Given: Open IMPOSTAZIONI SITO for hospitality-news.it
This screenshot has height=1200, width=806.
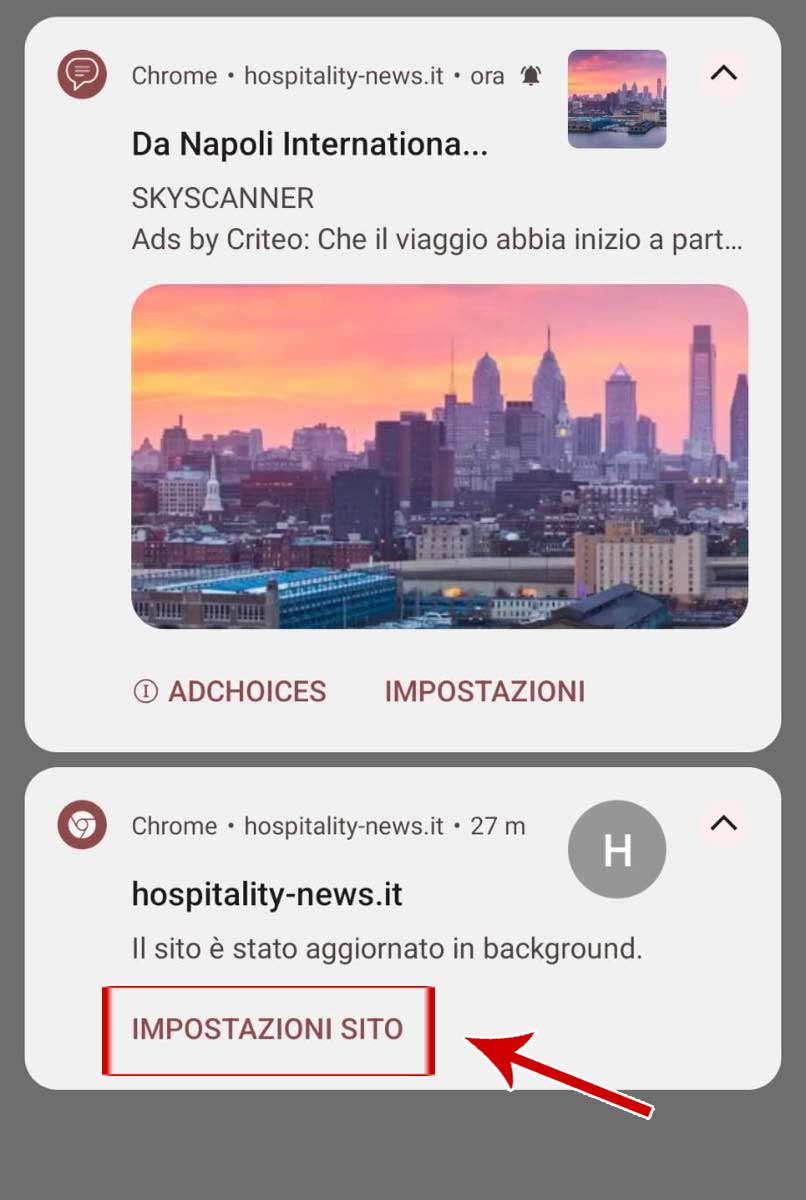Looking at the screenshot, I should pyautogui.click(x=267, y=1029).
